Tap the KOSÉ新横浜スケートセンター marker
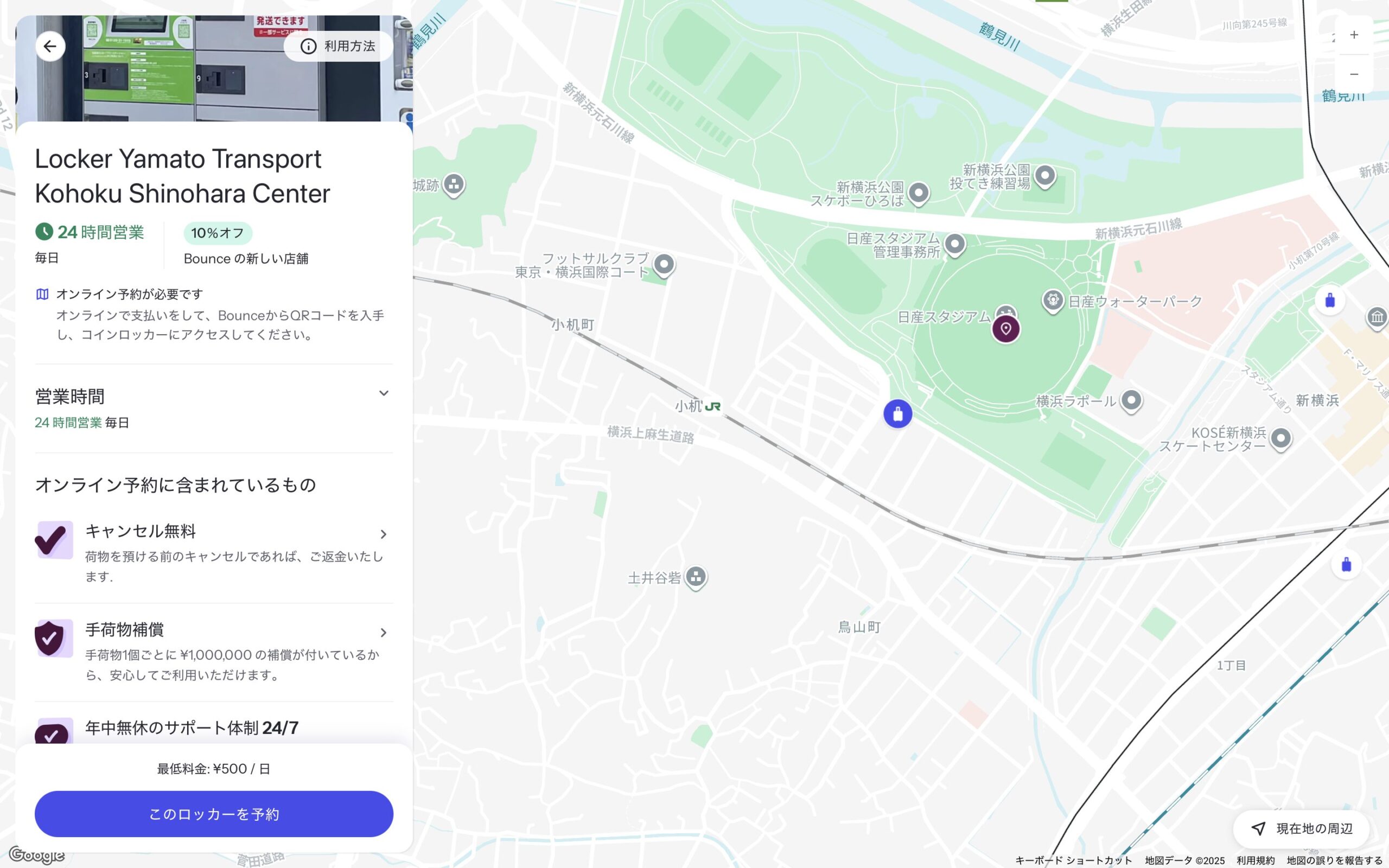 pos(1280,438)
